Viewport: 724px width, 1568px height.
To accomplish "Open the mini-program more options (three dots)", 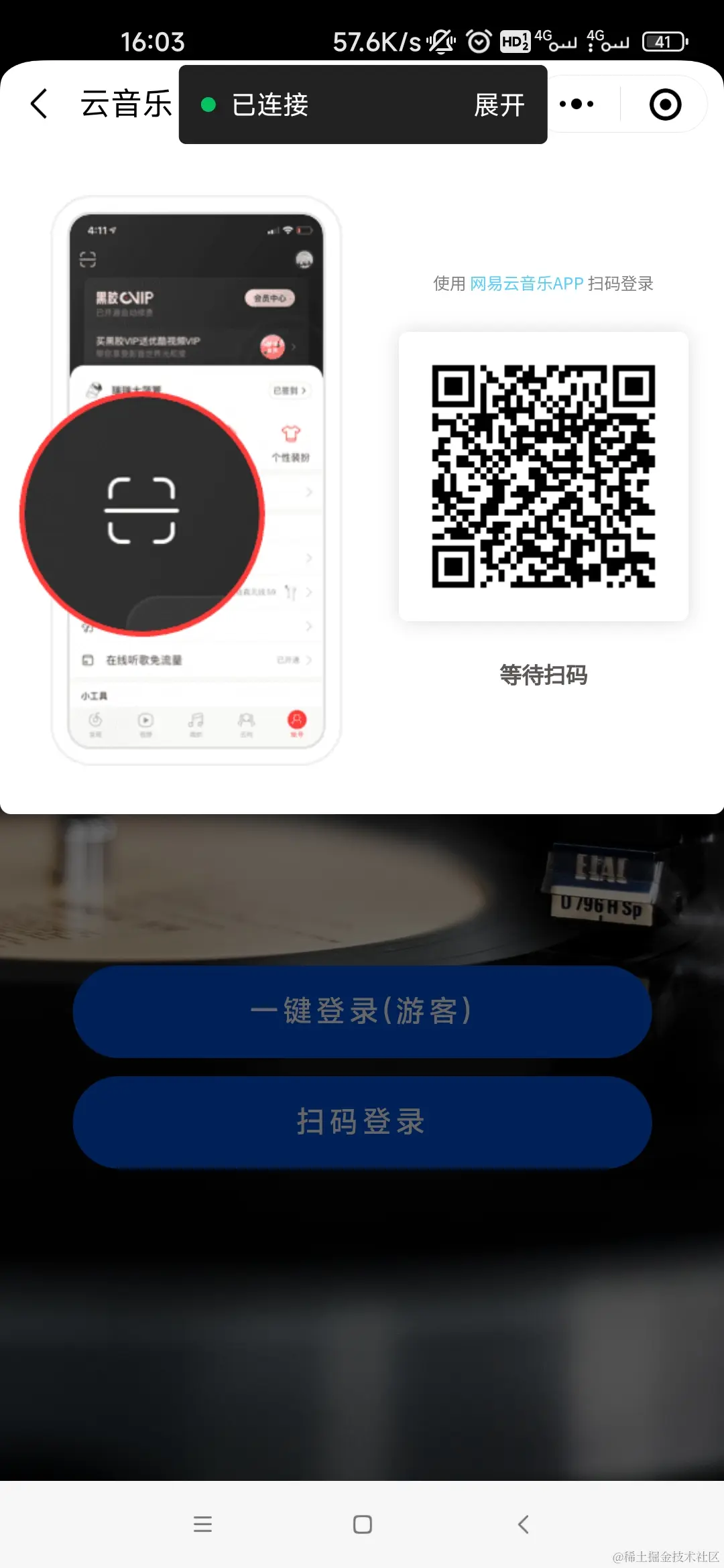I will (577, 103).
